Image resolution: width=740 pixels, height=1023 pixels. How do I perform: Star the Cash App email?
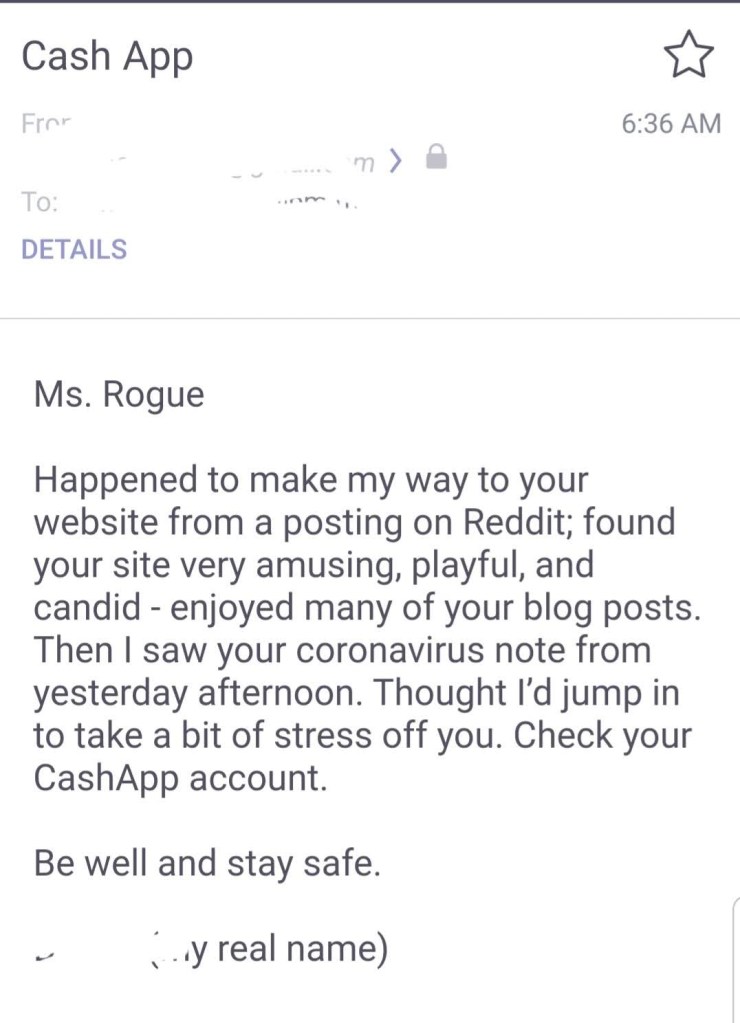click(690, 56)
